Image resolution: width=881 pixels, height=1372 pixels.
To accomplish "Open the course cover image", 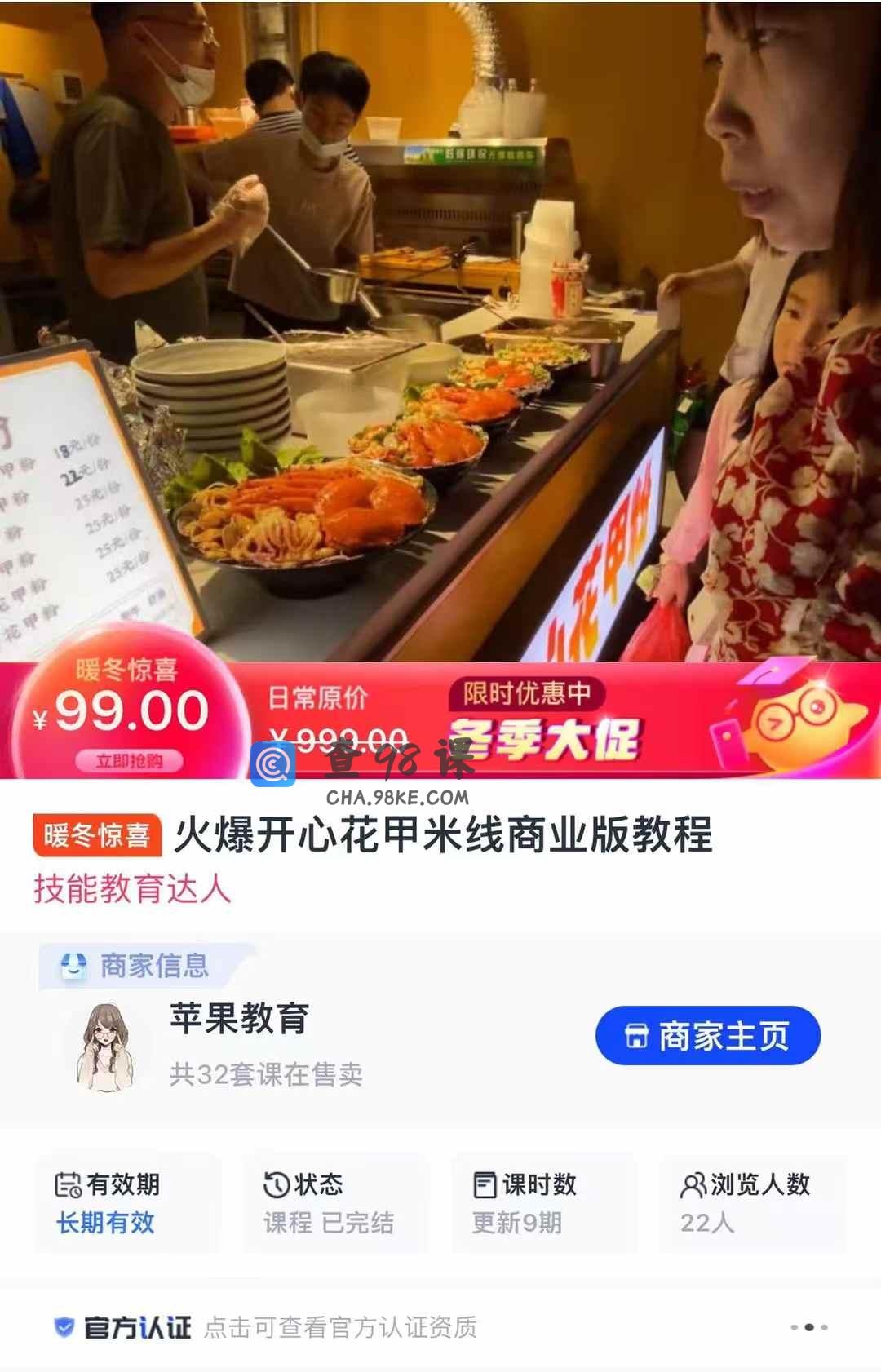I will tap(440, 326).
